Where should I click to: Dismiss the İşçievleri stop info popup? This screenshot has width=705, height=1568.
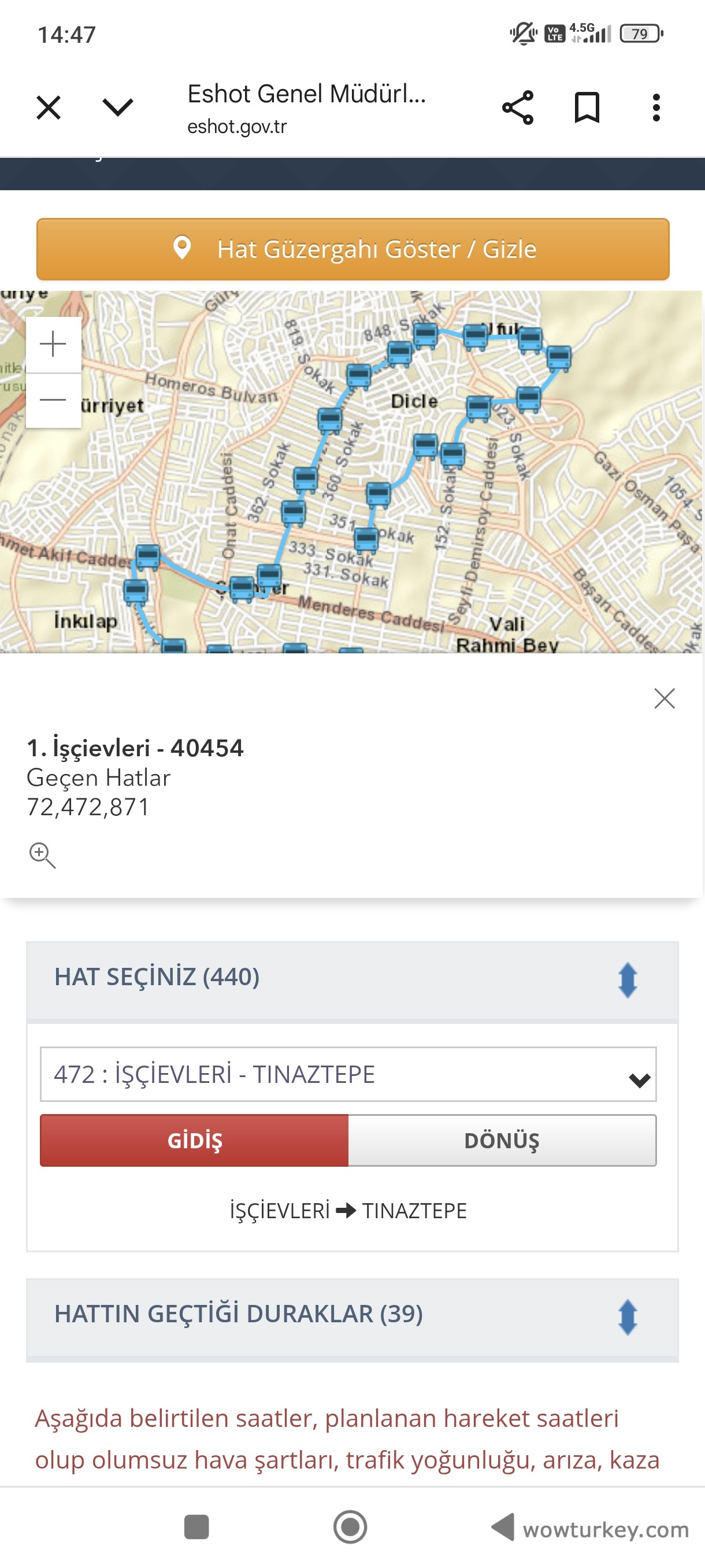(664, 698)
